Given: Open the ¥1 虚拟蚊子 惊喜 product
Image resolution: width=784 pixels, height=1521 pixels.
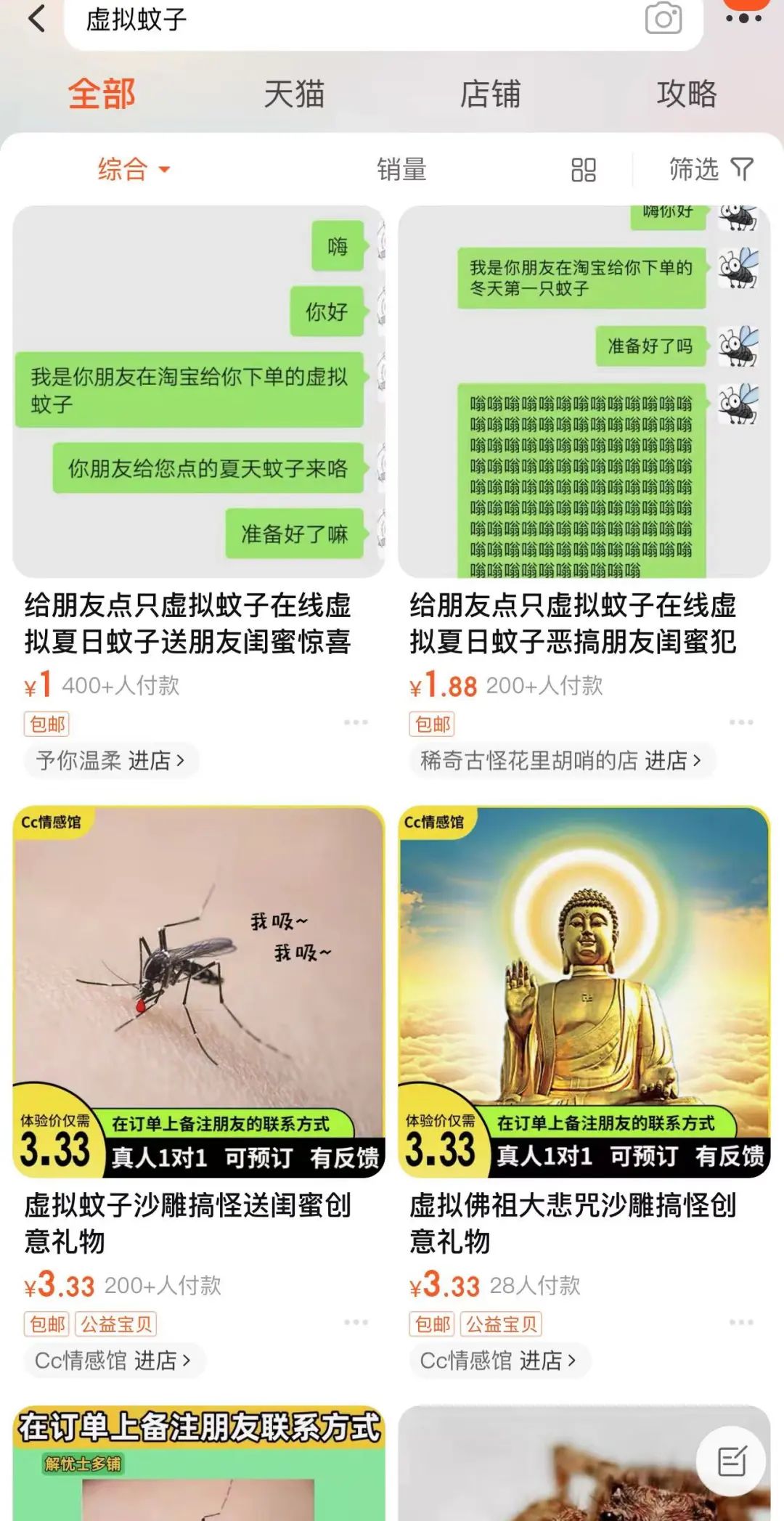Looking at the screenshot, I should coord(198,392).
